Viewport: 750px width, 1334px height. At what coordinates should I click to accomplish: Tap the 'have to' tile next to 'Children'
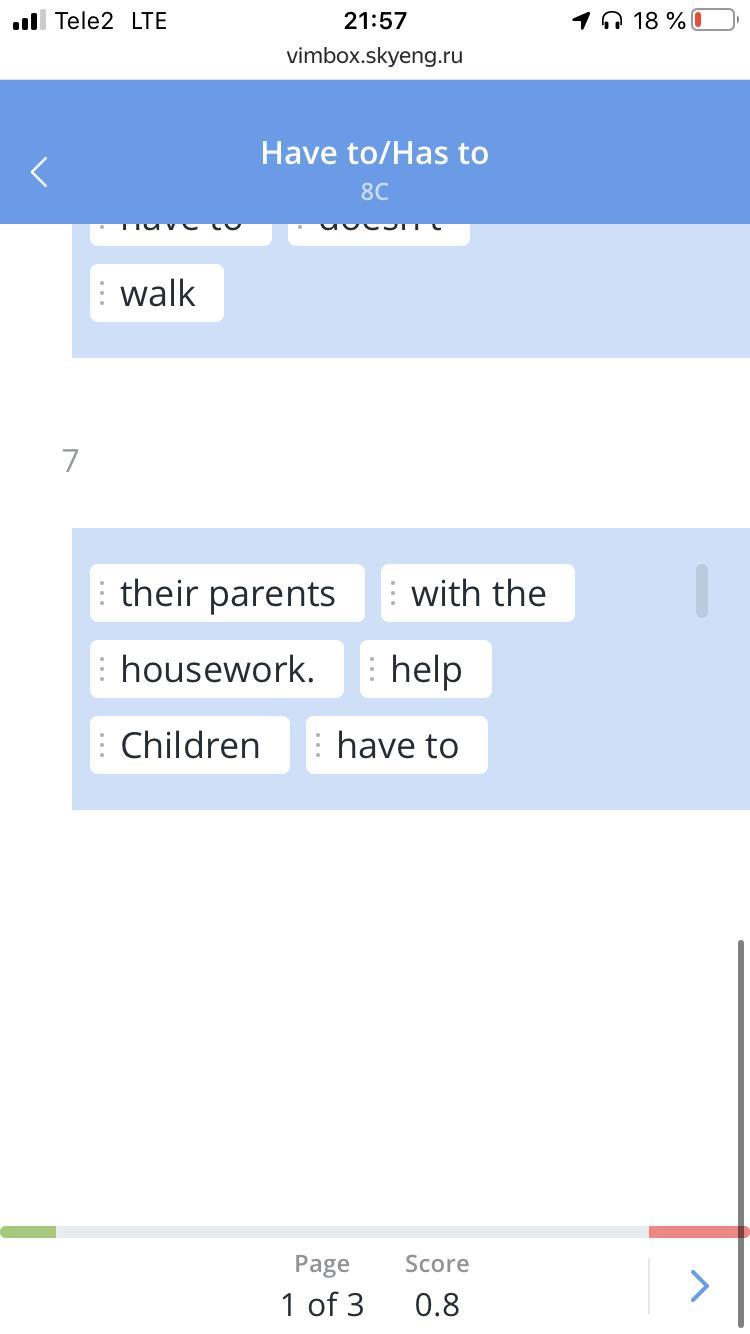[397, 745]
